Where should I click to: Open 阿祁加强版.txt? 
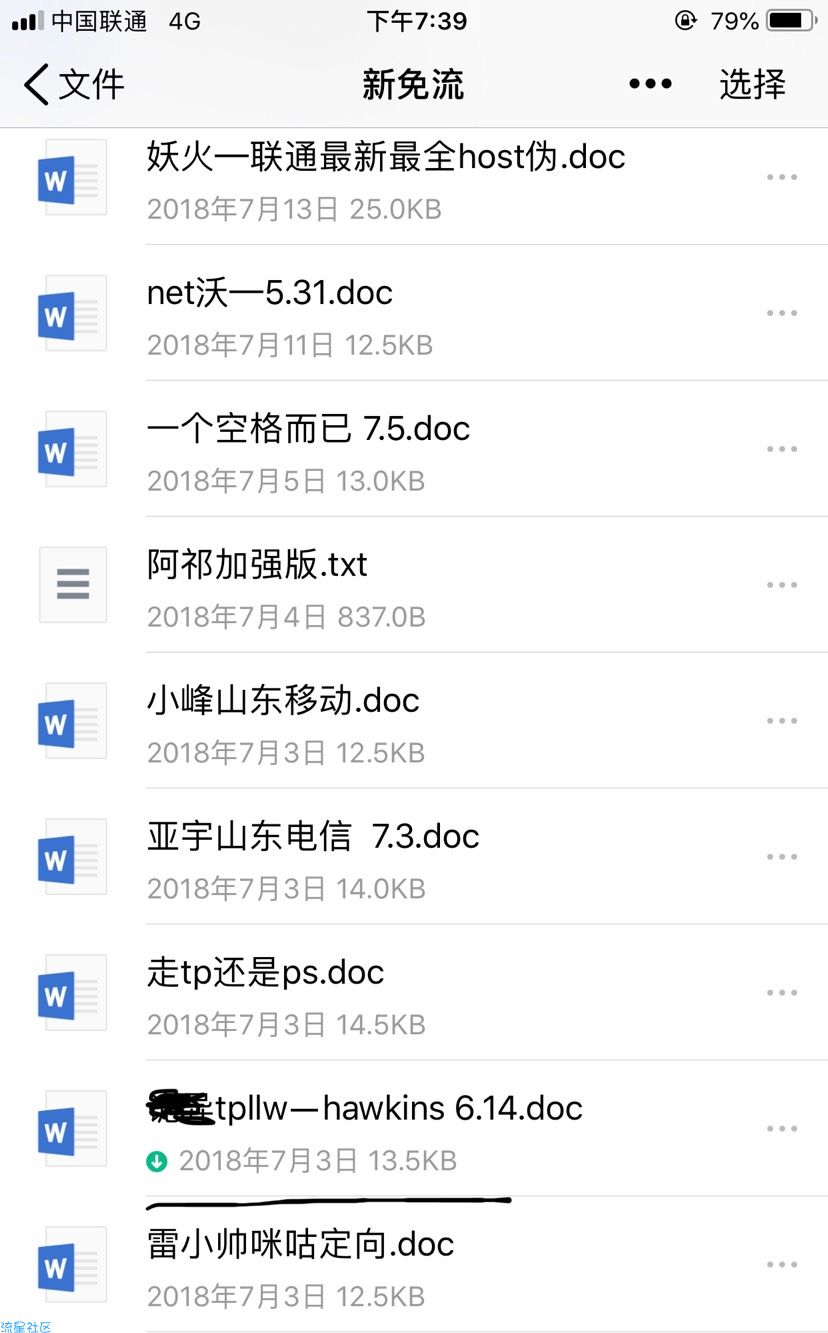point(414,585)
